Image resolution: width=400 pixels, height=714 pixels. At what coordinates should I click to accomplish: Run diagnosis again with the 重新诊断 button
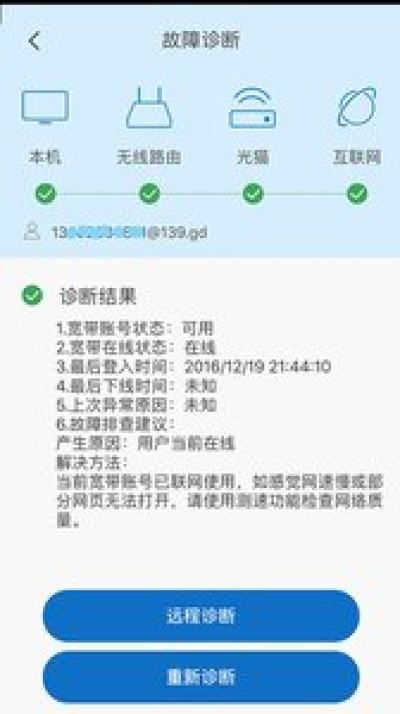pos(201,677)
